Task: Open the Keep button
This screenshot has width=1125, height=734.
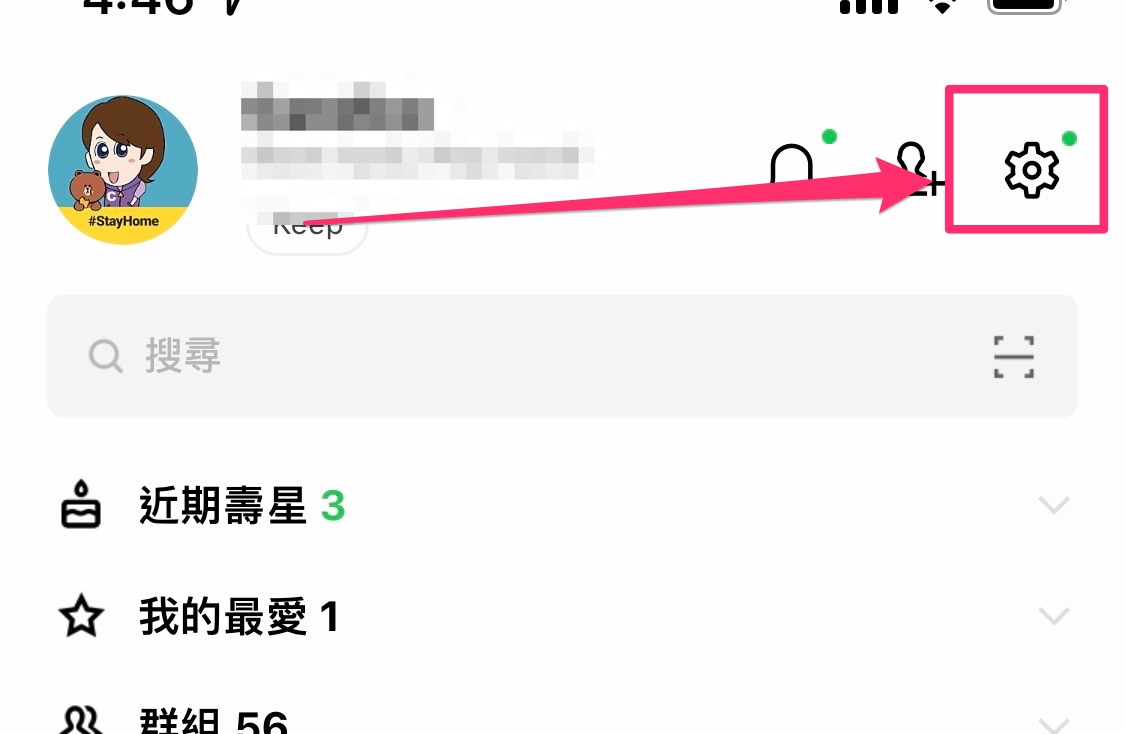Action: 307,230
